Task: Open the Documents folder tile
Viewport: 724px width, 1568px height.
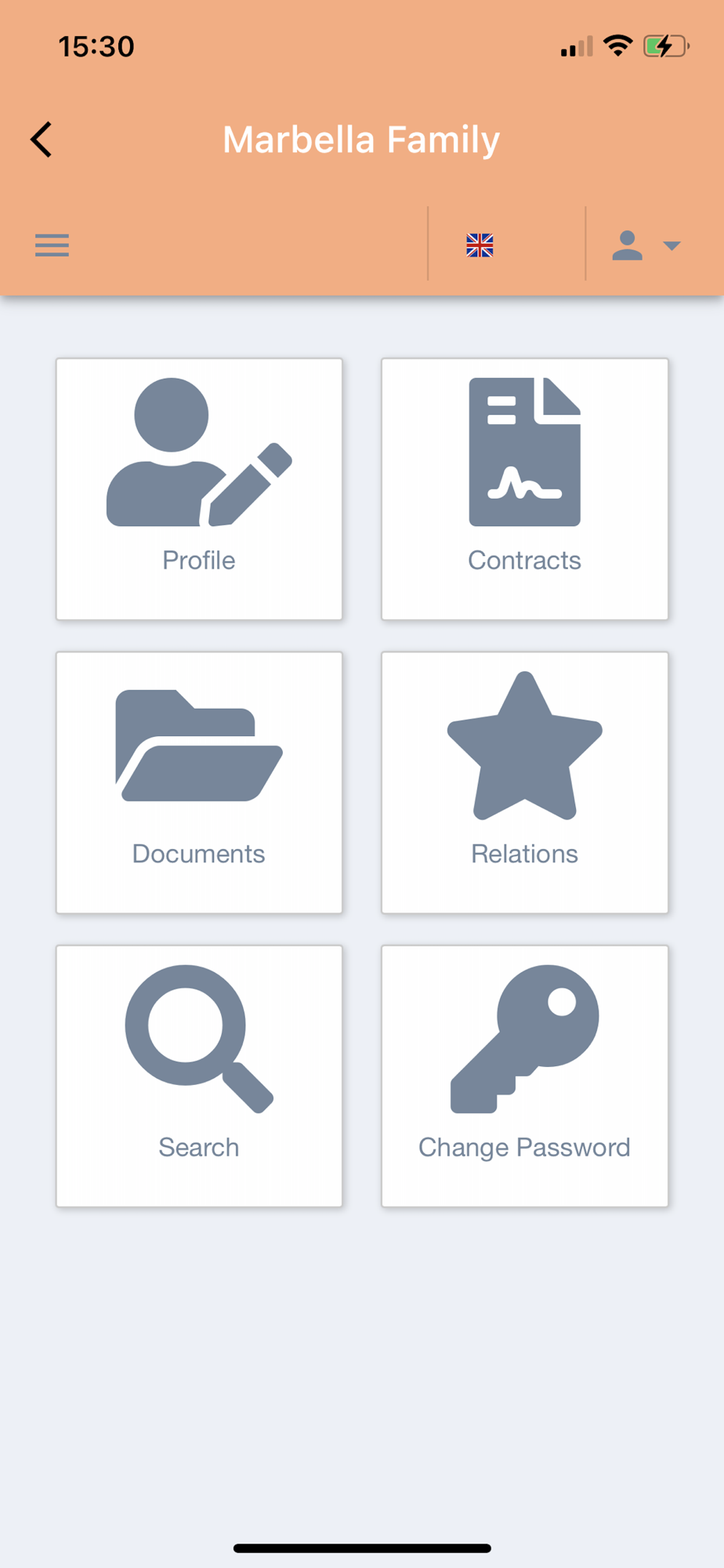Action: [199, 782]
